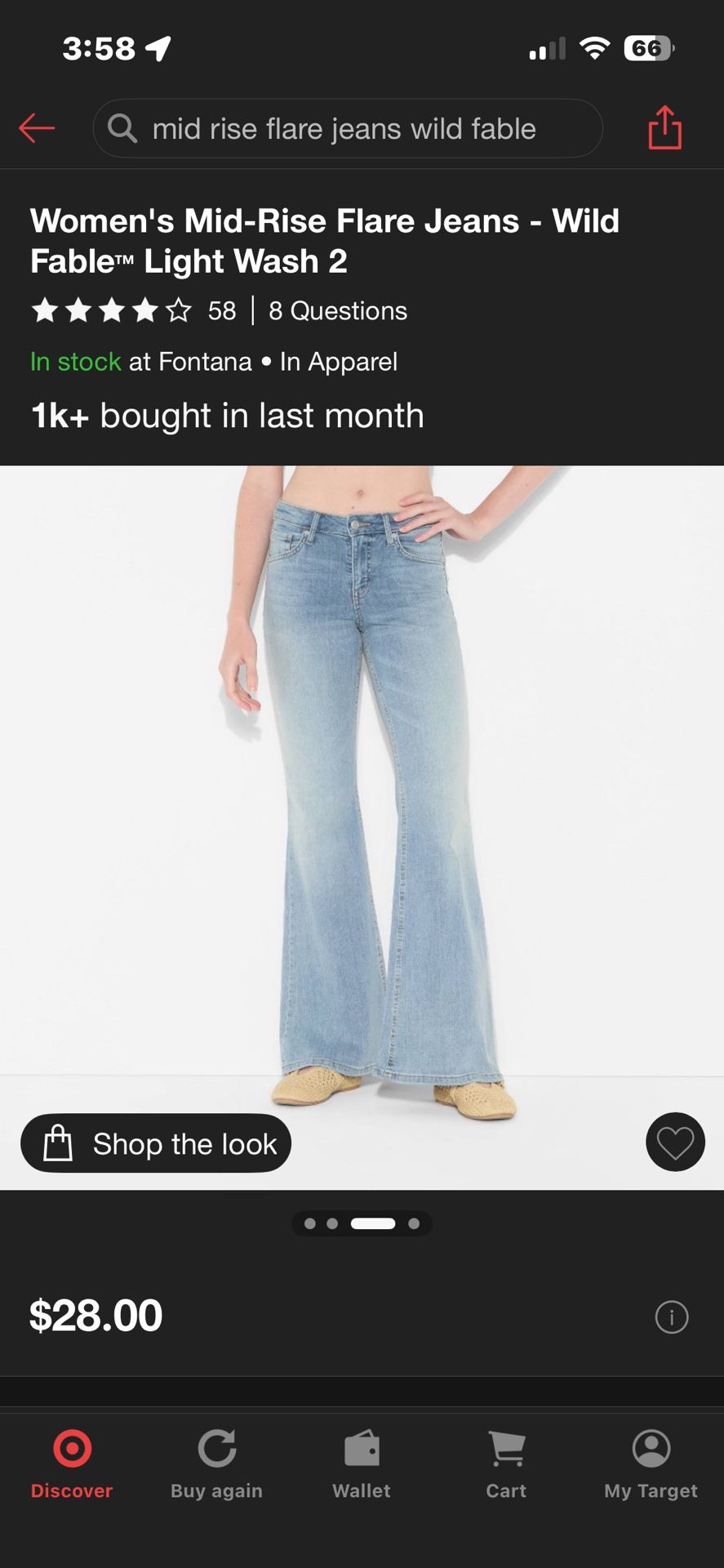The width and height of the screenshot is (724, 1568).
Task: Toggle the heart to favorite these jeans
Action: (675, 1143)
